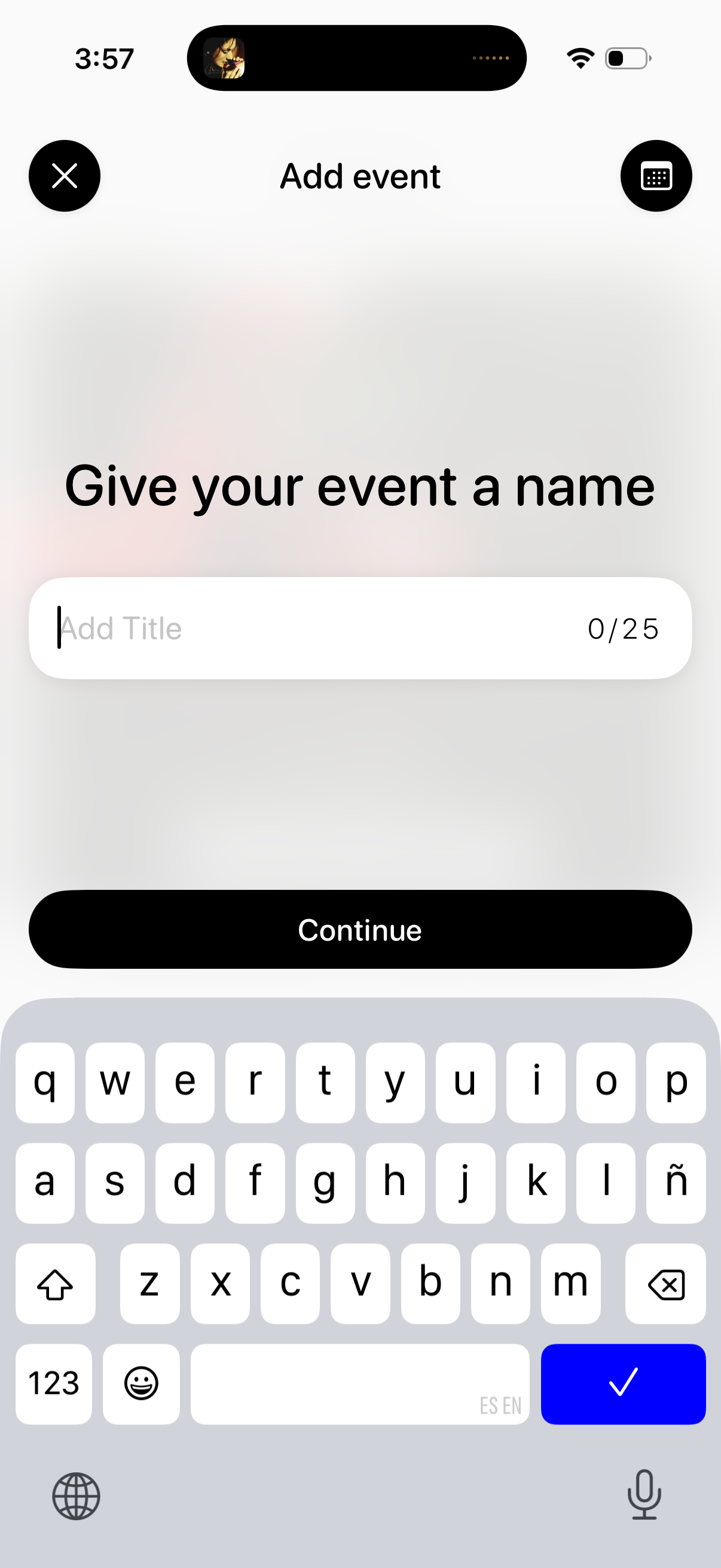Tap the album art thumbnail in Dynamic Island

(x=224, y=58)
